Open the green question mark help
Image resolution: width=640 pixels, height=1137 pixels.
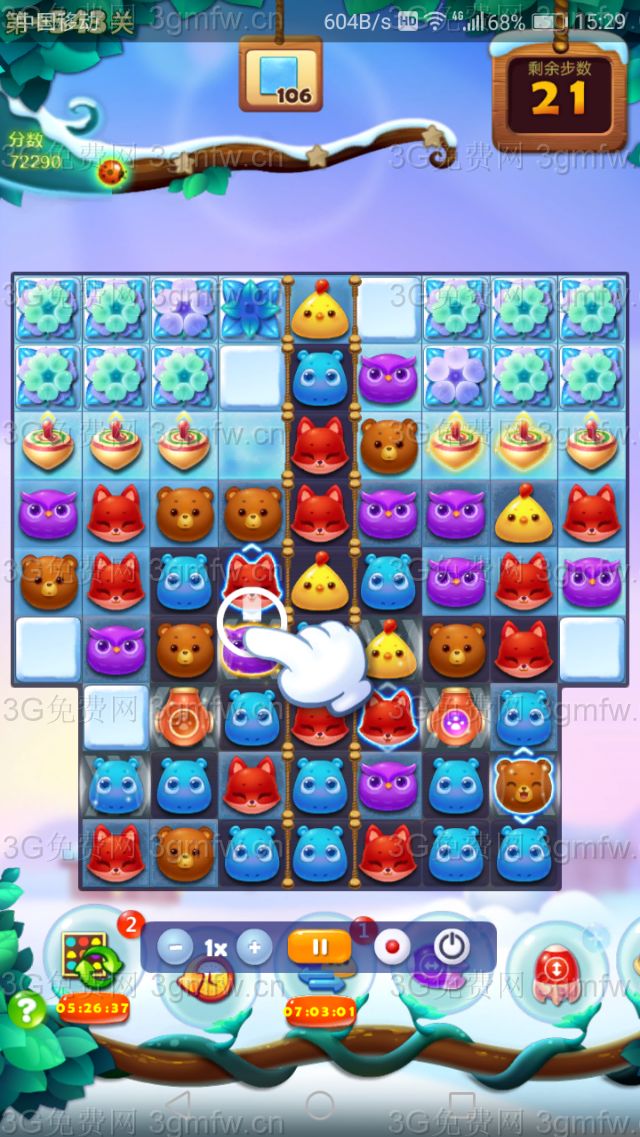(x=27, y=1010)
